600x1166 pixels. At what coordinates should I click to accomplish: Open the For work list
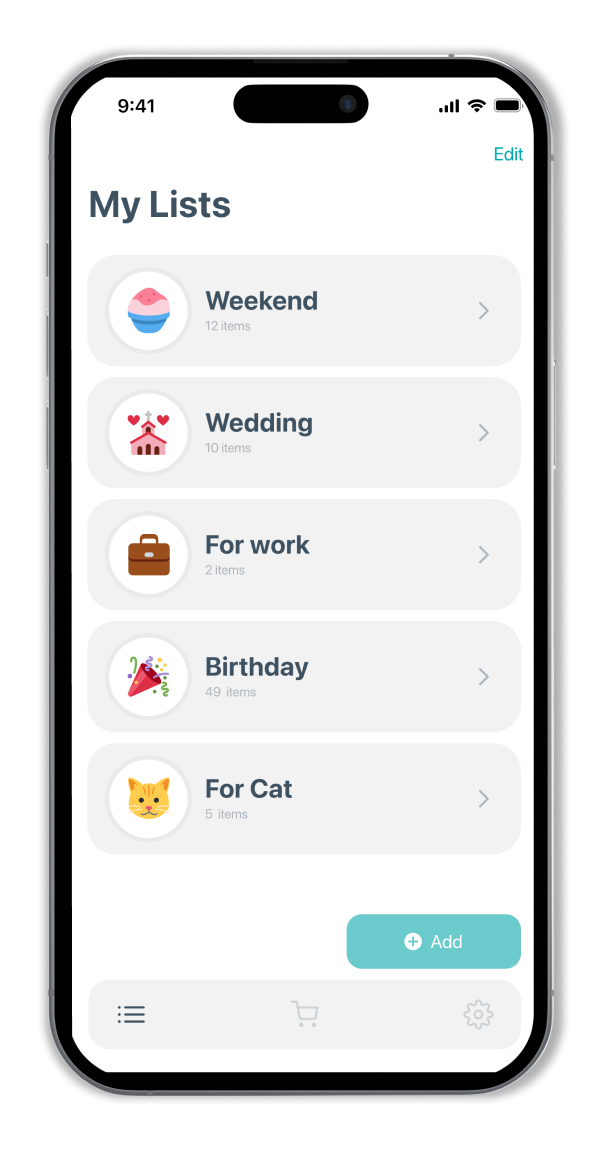coord(304,555)
